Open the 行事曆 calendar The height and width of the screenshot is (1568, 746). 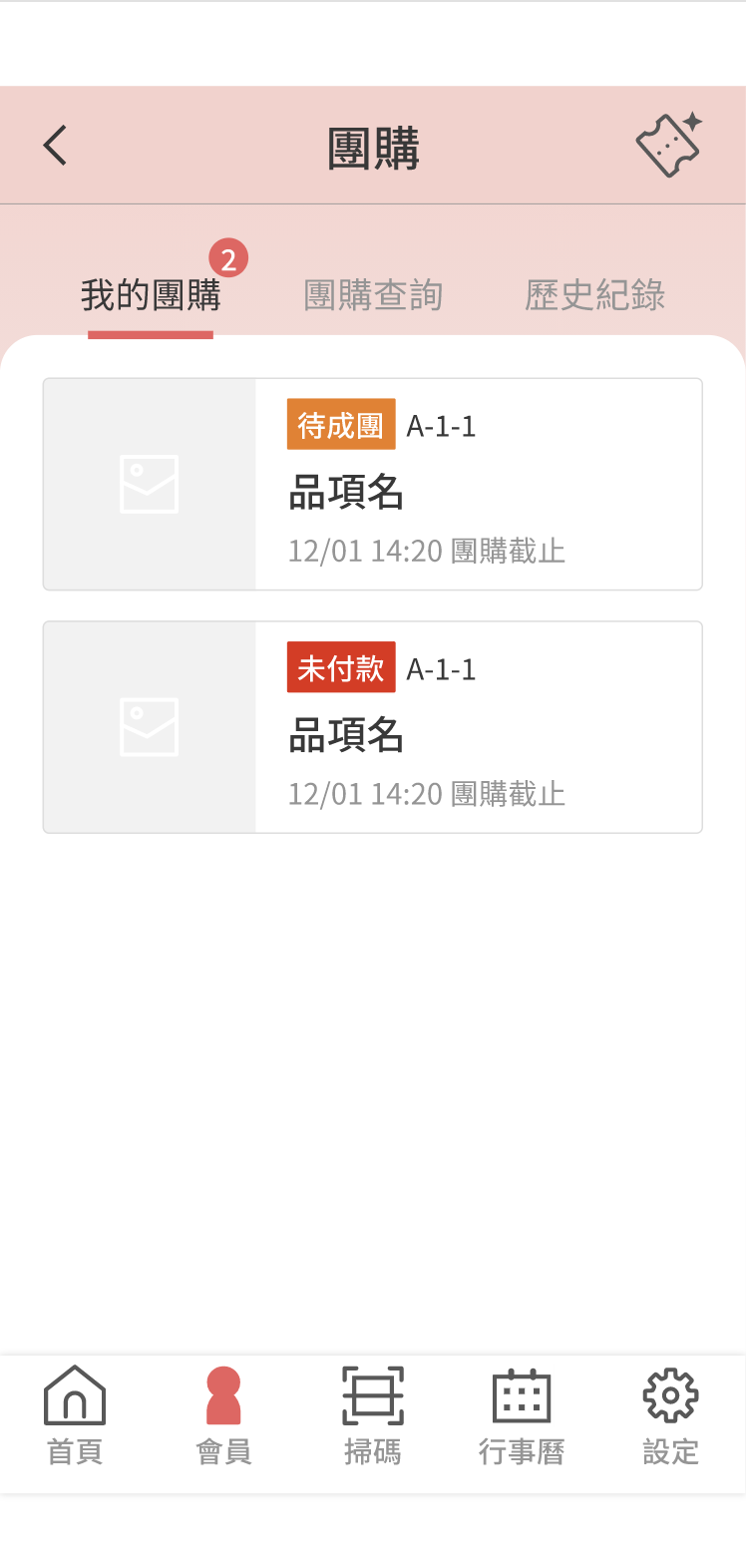522,1416
